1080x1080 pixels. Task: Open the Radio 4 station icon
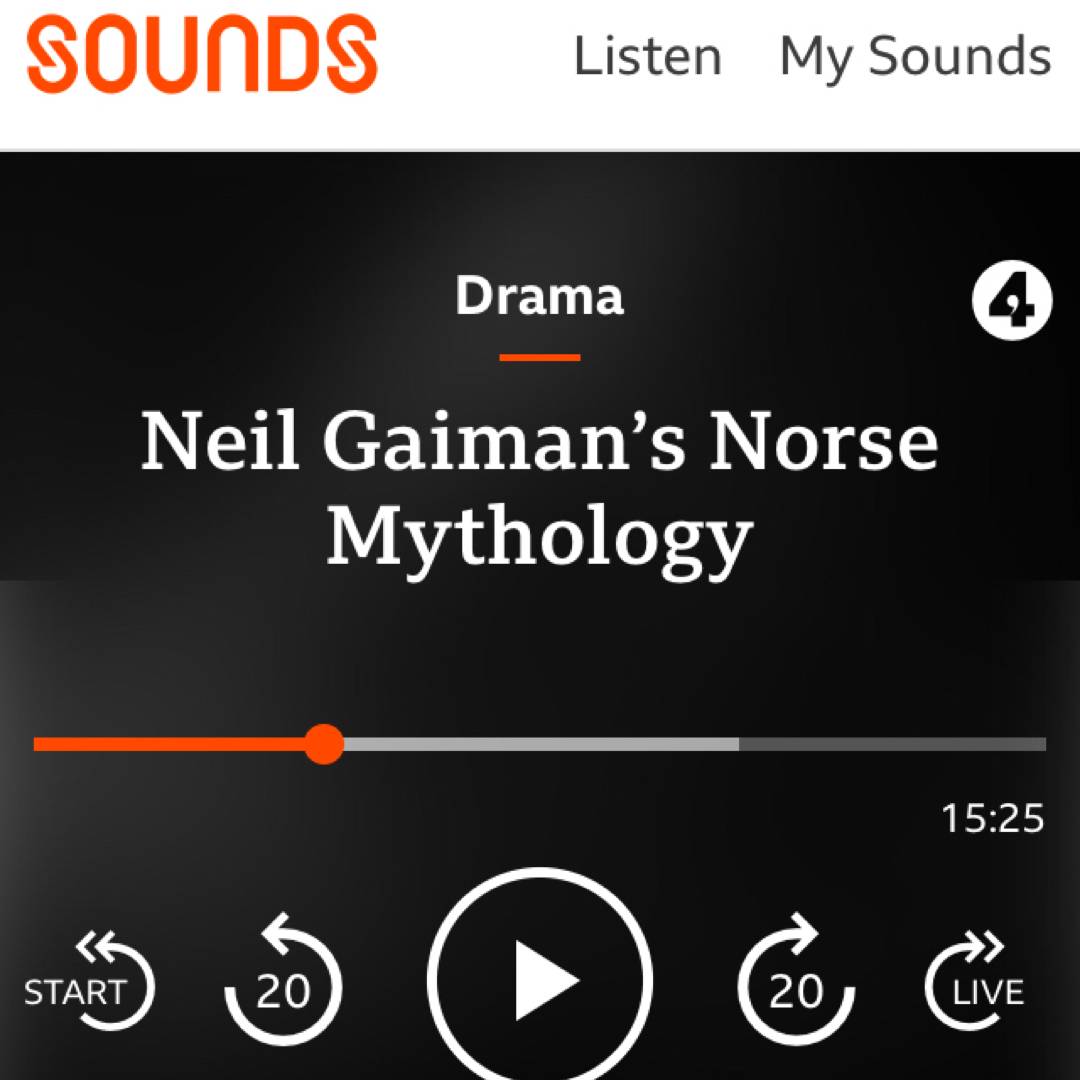coord(1012,300)
